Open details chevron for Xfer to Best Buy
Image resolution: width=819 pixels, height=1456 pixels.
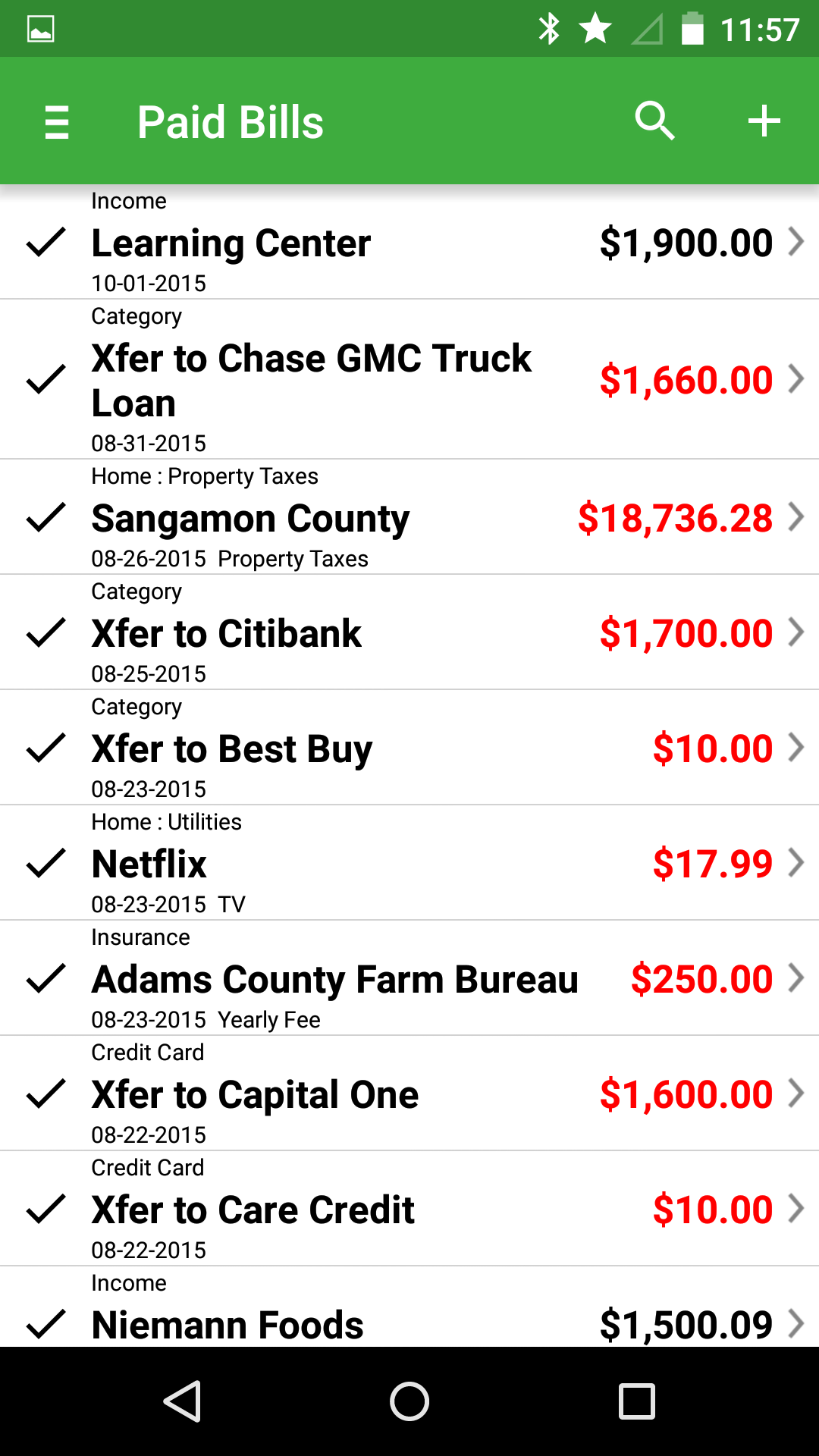point(797,748)
